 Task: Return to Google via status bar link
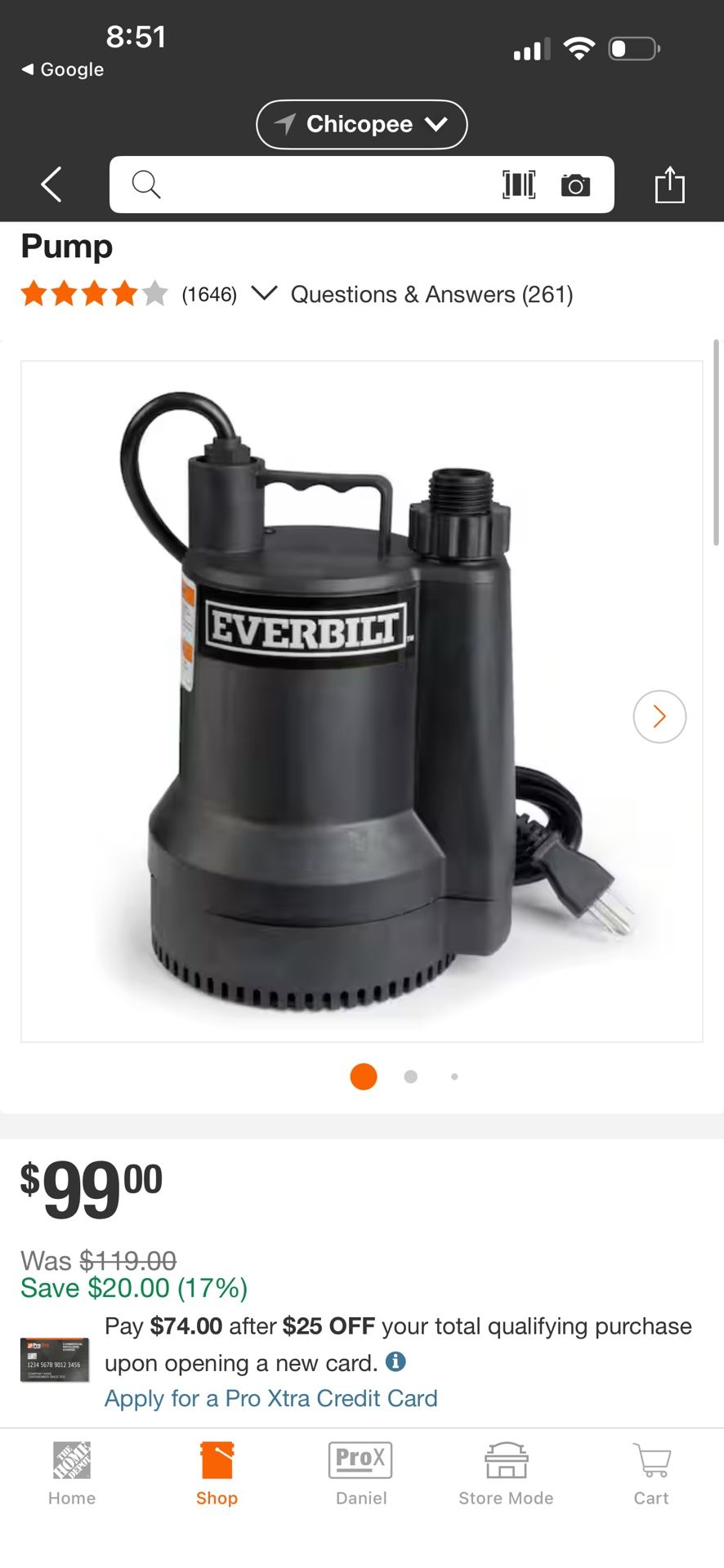coord(61,69)
